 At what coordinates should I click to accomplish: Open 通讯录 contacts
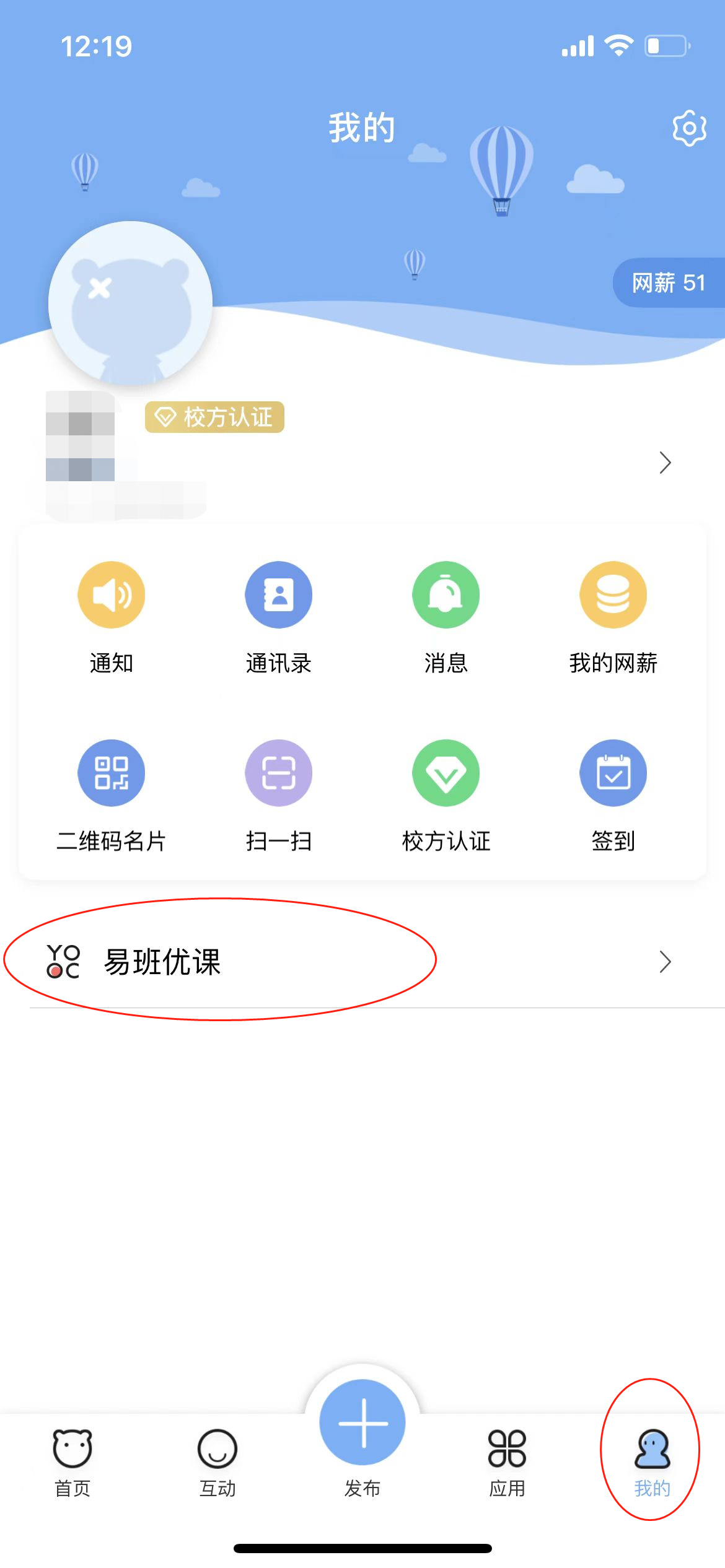coord(279,595)
